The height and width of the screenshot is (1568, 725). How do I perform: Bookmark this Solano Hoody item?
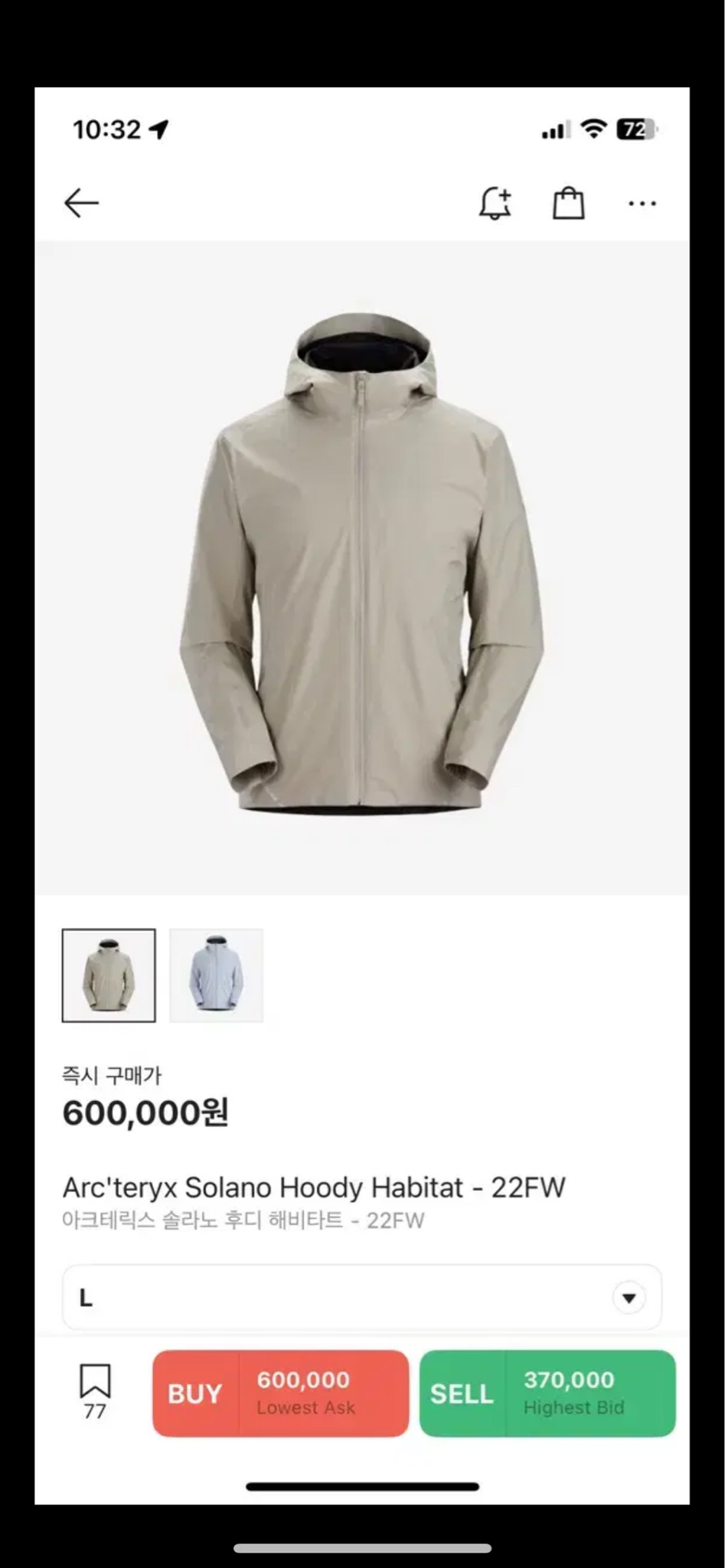click(x=95, y=1383)
